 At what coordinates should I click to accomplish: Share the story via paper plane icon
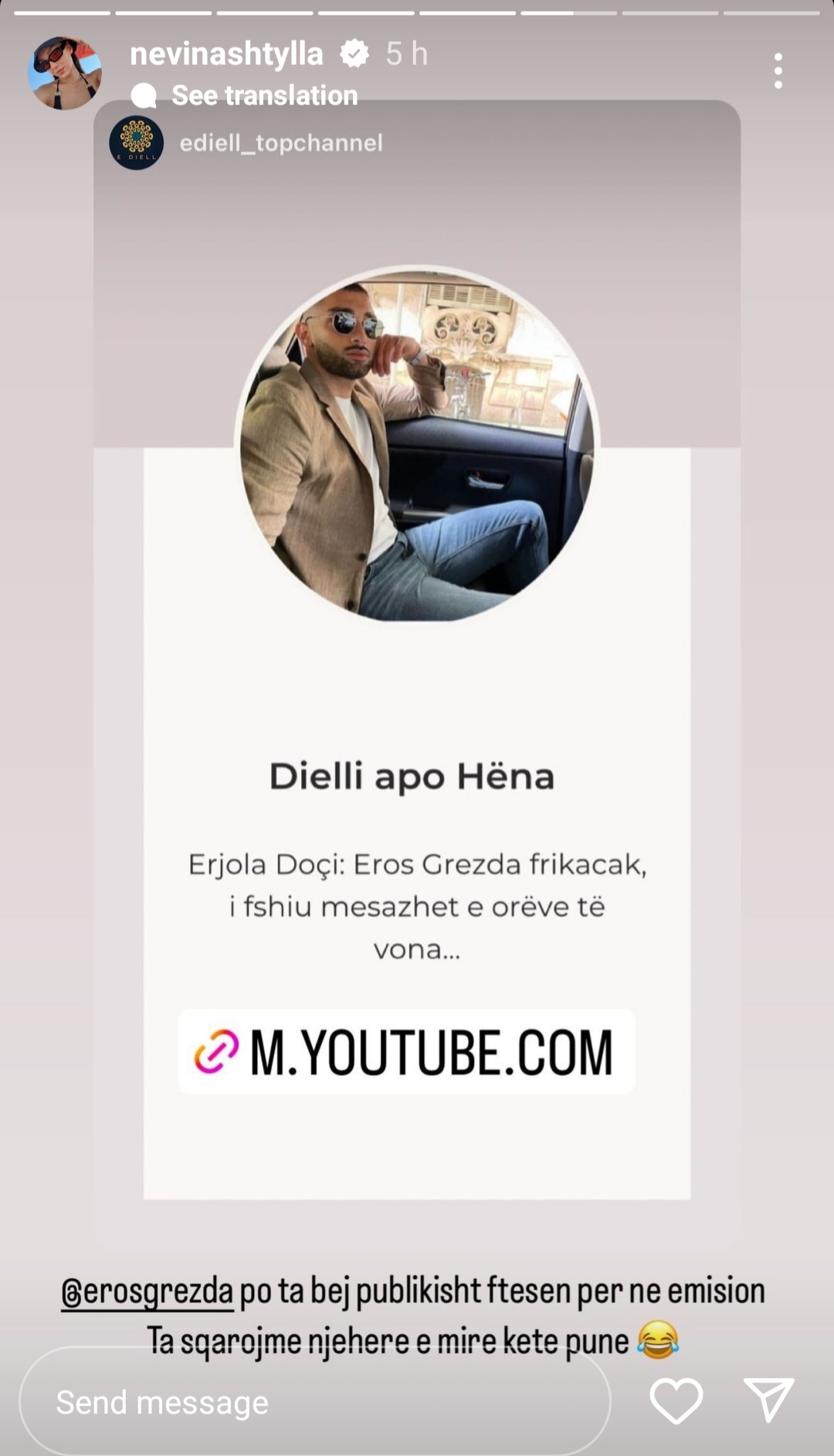[768, 1399]
